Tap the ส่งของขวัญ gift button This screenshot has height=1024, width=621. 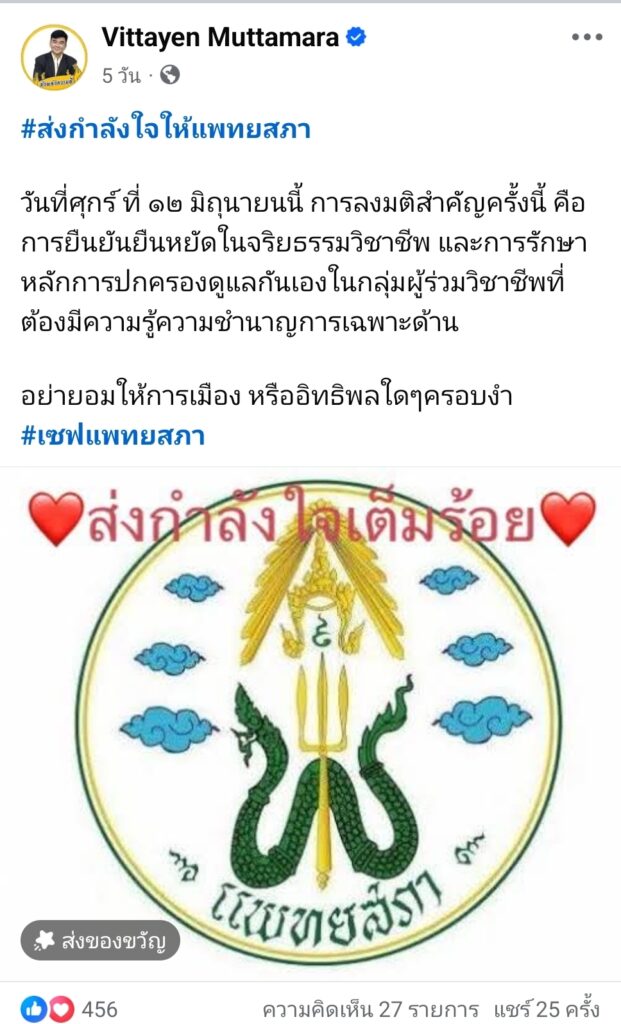100,940
